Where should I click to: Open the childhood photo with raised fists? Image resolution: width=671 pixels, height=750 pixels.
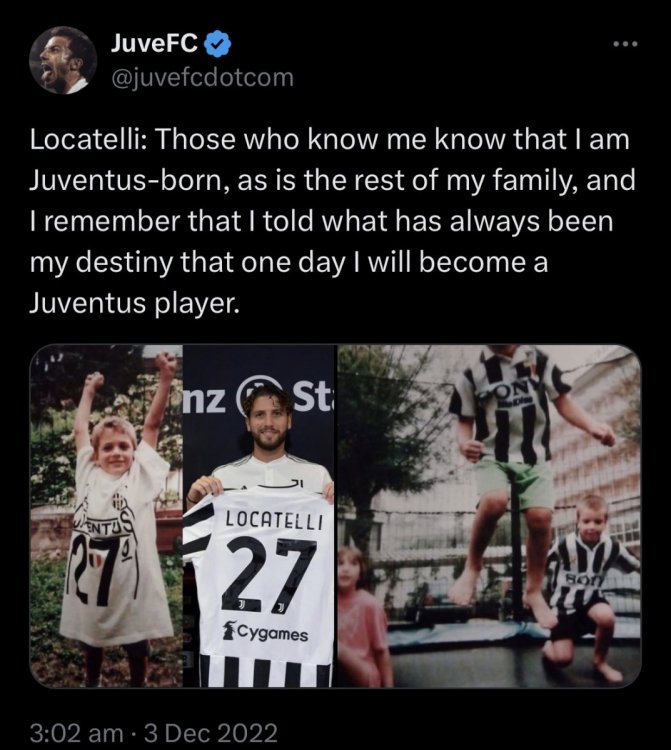[106, 515]
